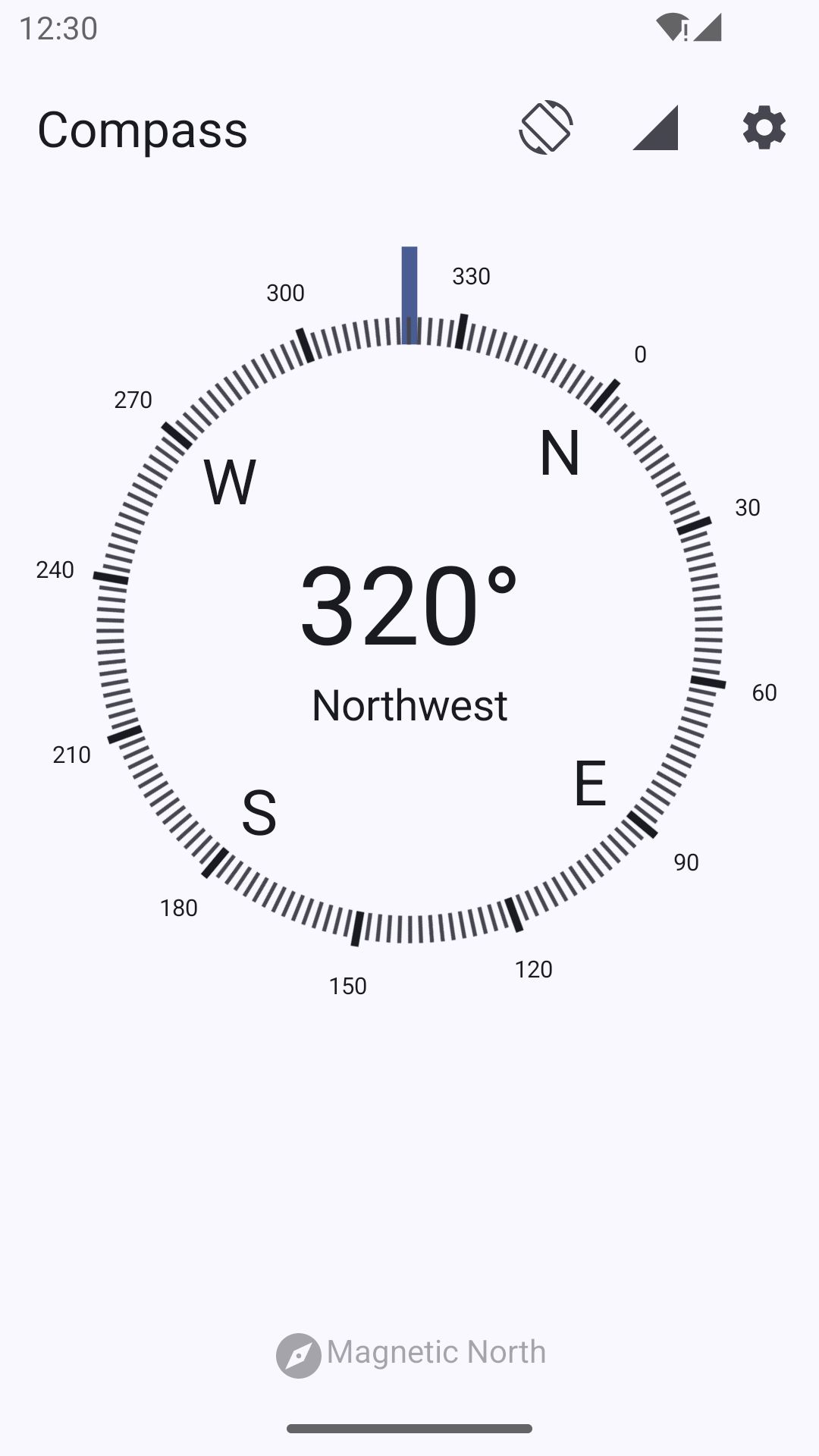Click the screen rotation lock icon

(x=546, y=128)
